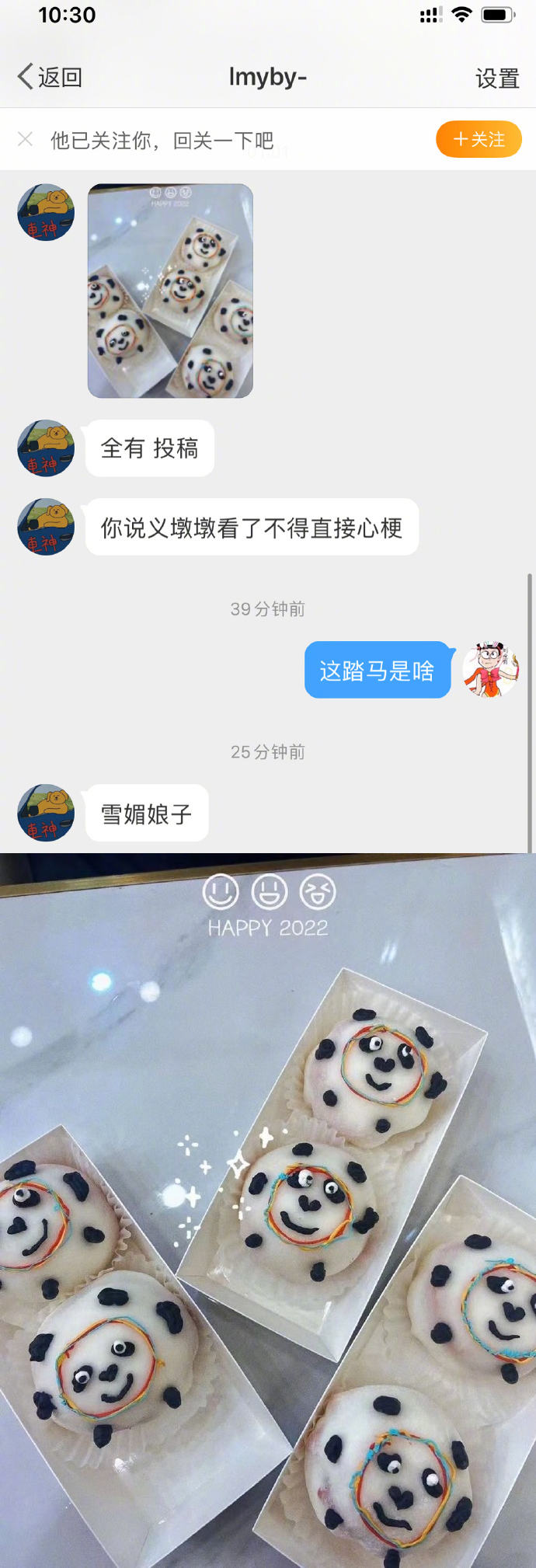Open my own avatar beside 这踏马是啥
This screenshot has width=536, height=1568.
pyautogui.click(x=491, y=669)
